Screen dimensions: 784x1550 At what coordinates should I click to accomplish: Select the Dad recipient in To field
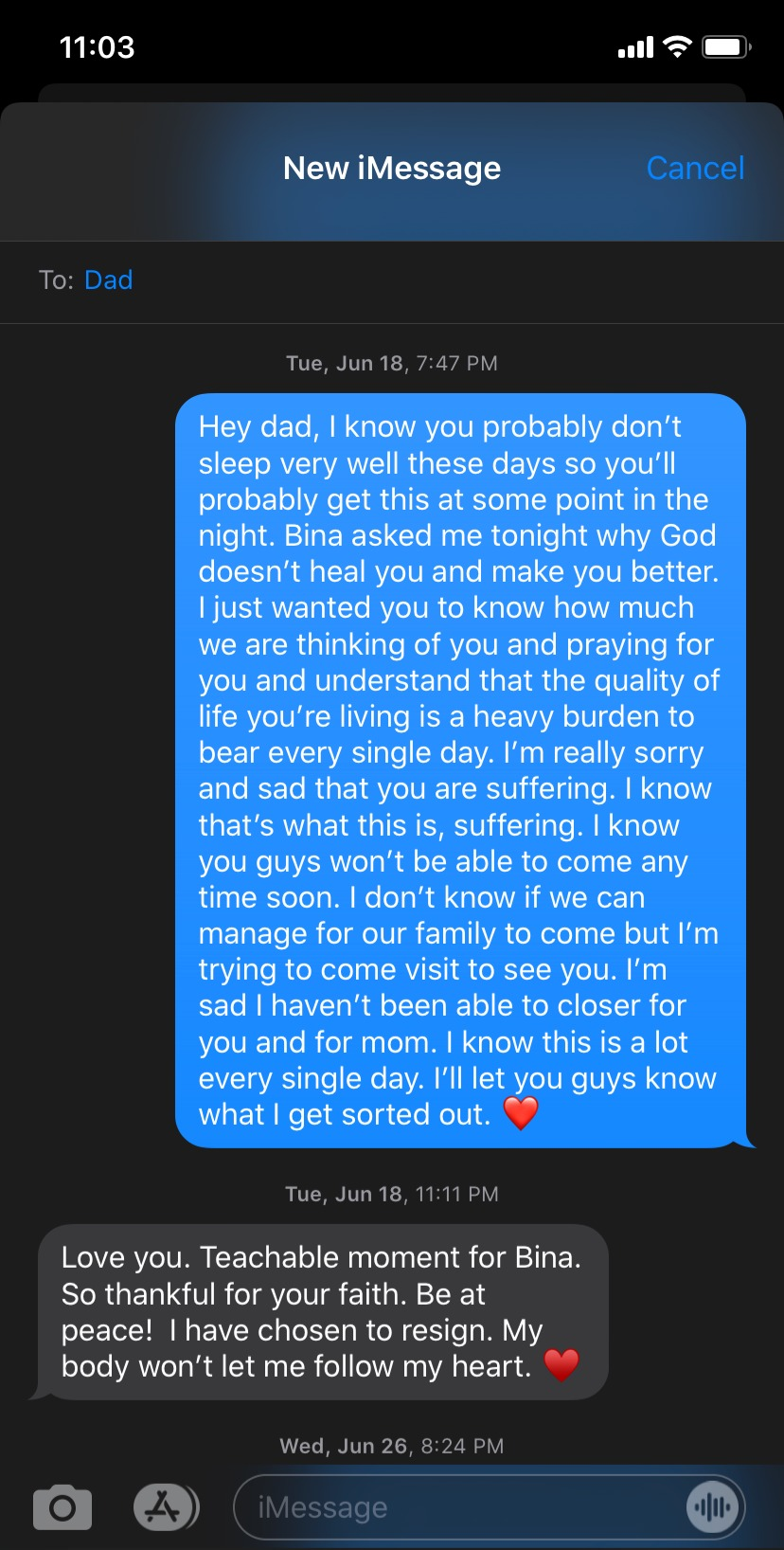[x=109, y=280]
